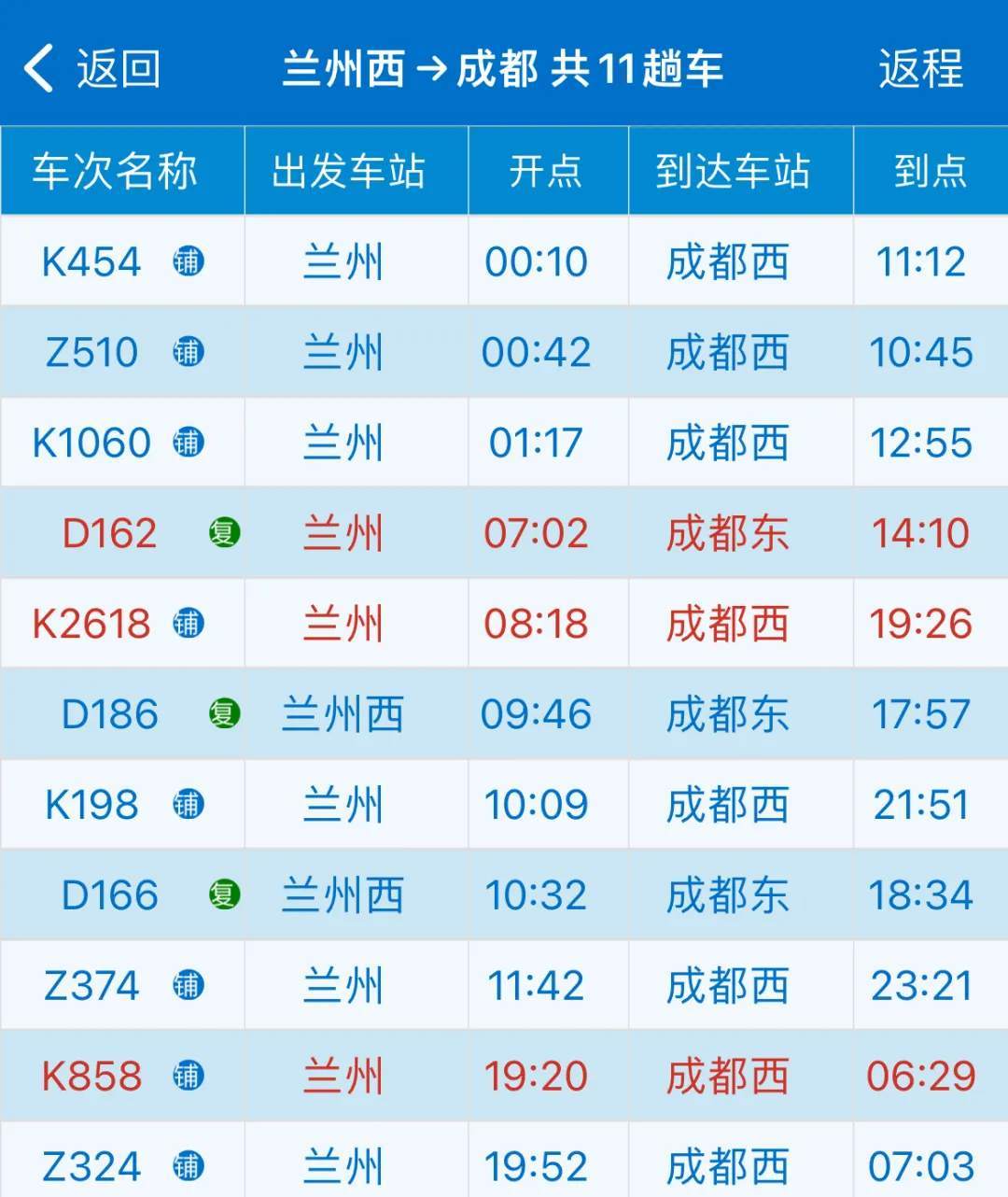The image size is (1008, 1197).
Task: Select the K858 train row
Action: [504, 1075]
